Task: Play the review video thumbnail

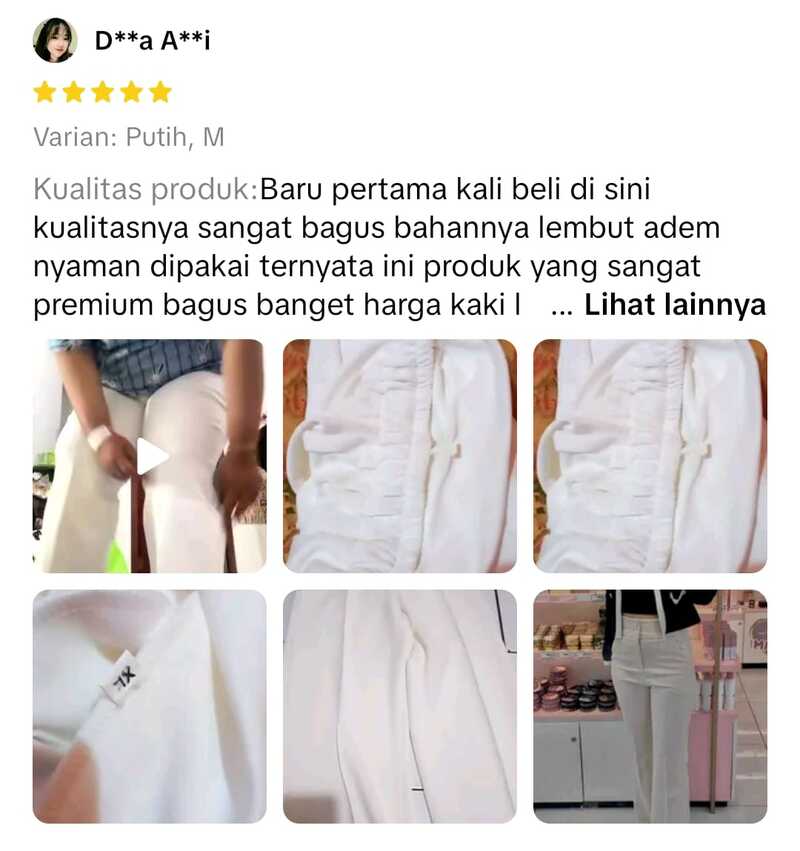Action: [150, 456]
